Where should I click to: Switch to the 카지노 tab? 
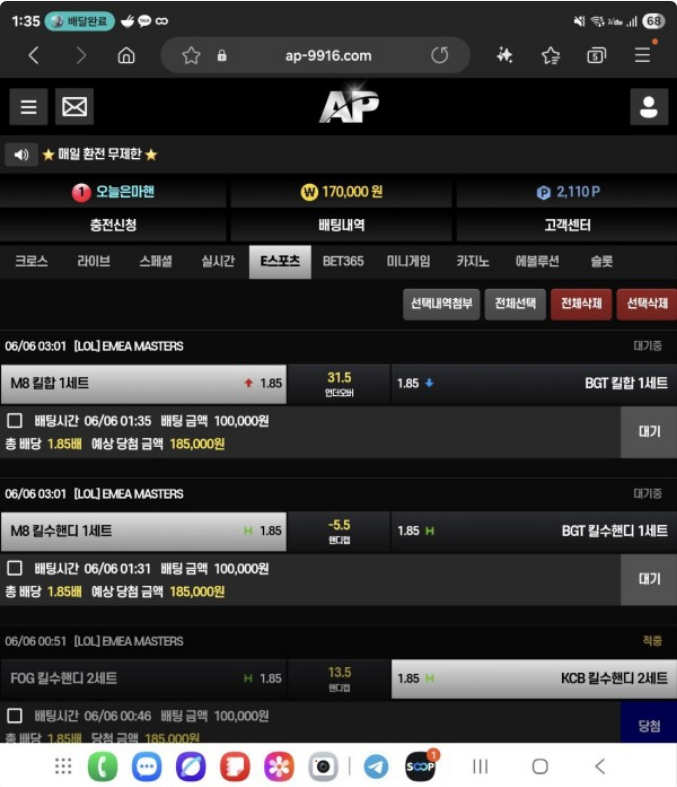tap(472, 261)
